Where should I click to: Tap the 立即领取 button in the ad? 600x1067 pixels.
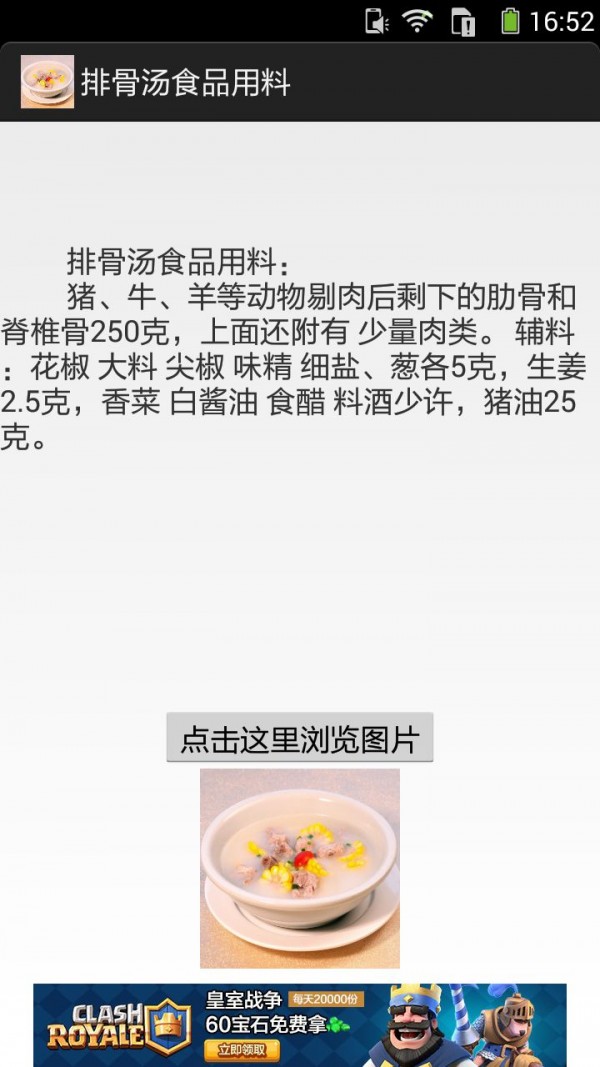[242, 1049]
